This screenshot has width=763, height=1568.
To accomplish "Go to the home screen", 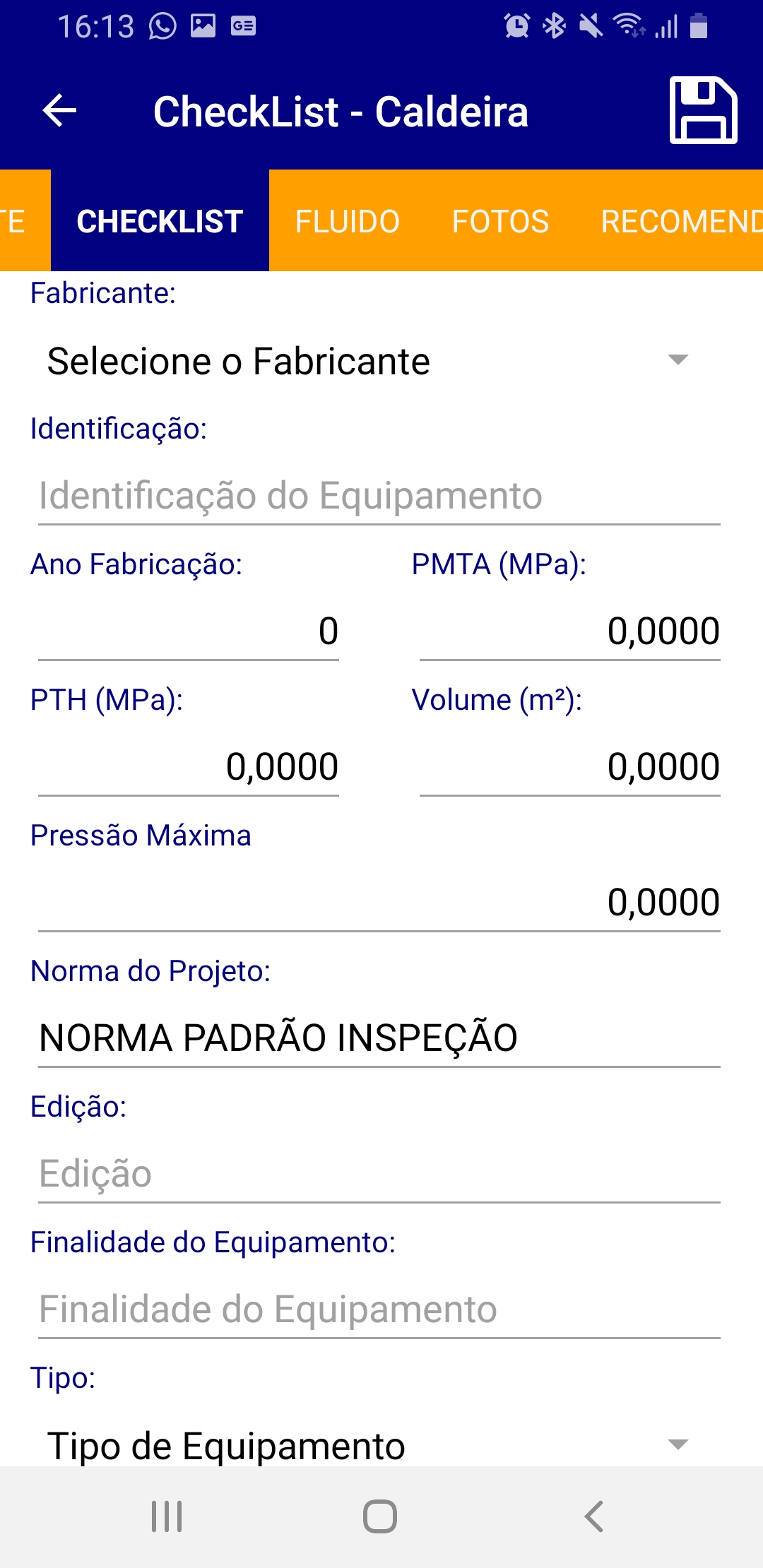I will [380, 1516].
